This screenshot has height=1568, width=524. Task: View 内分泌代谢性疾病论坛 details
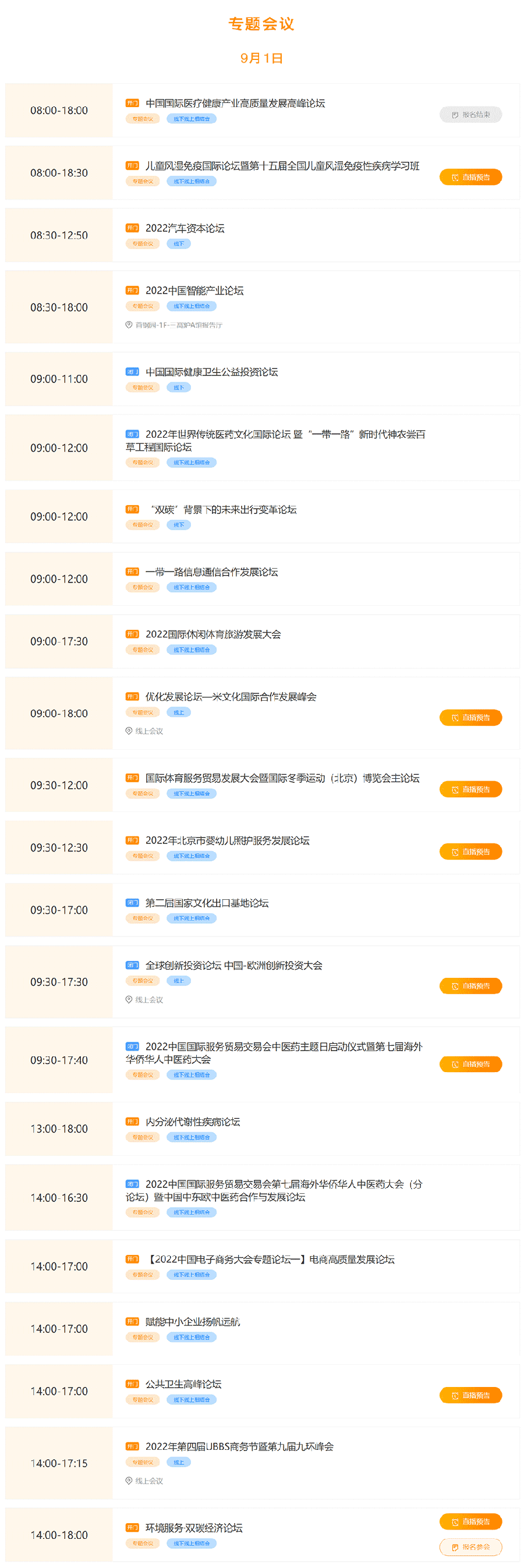(x=192, y=1121)
